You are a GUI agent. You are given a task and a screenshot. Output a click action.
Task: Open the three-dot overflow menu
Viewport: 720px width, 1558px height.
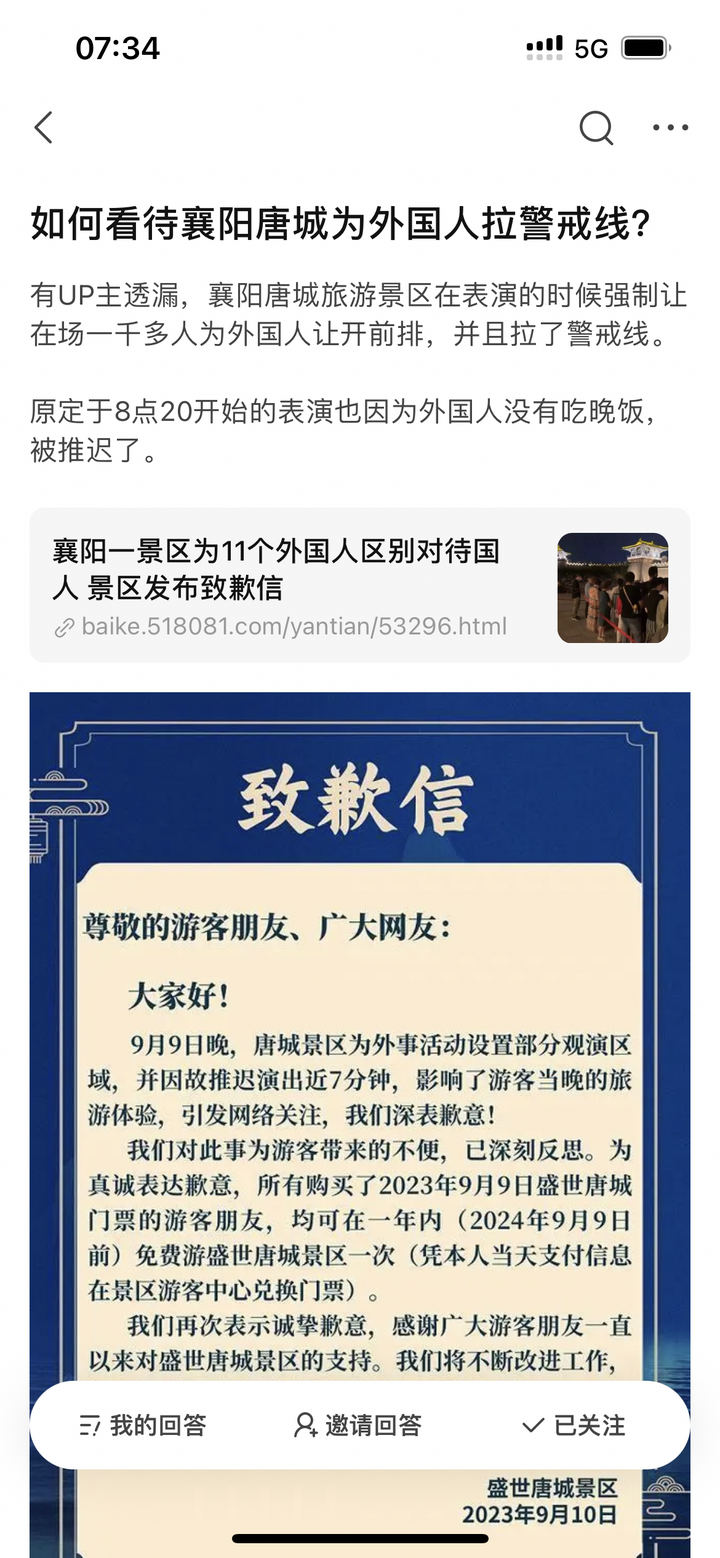(x=670, y=128)
